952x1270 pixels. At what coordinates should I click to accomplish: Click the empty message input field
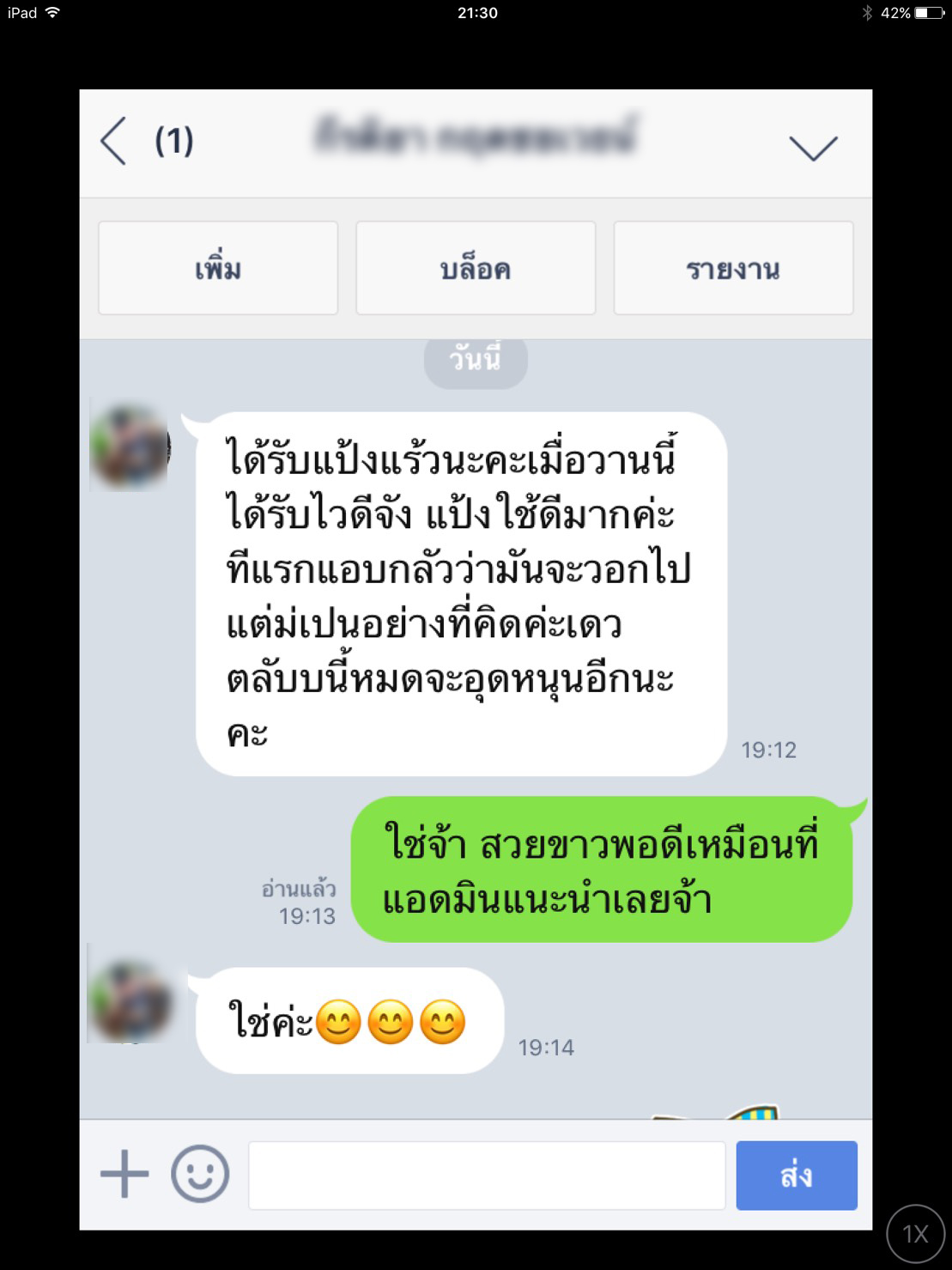point(487,1175)
